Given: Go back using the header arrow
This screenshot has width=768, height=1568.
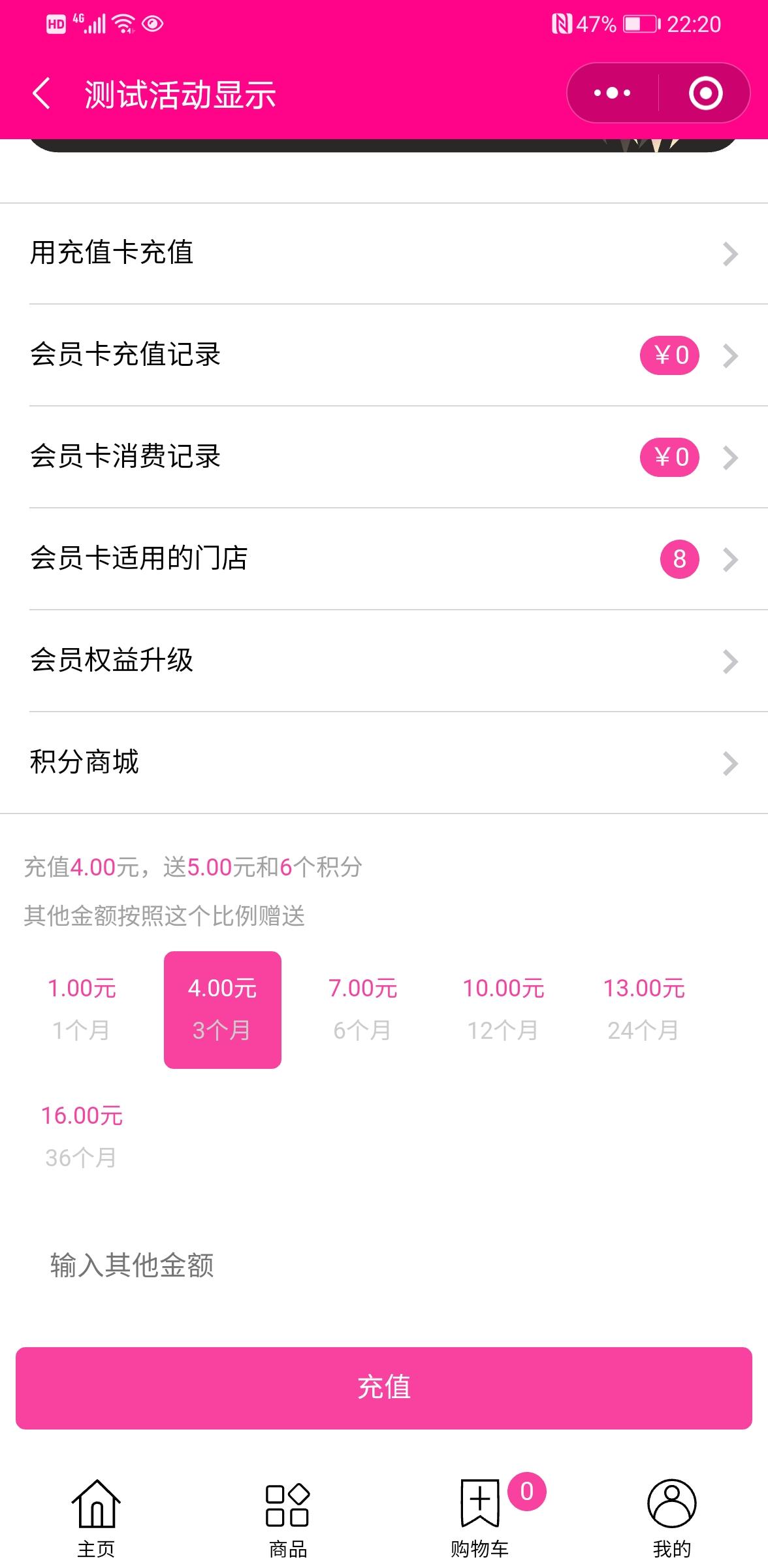Looking at the screenshot, I should 42,93.
